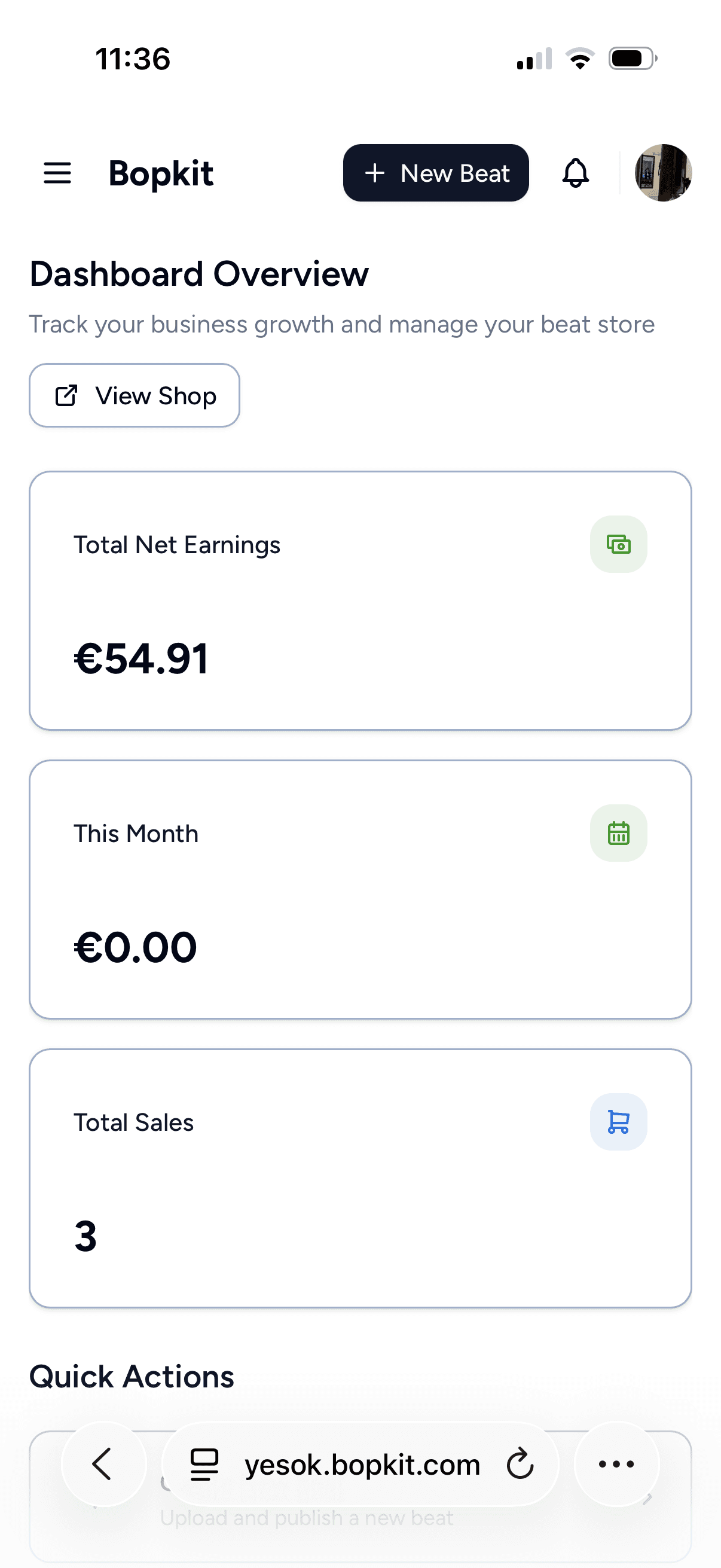721x1568 pixels.
Task: Select the This Month earnings card
Action: click(360, 889)
